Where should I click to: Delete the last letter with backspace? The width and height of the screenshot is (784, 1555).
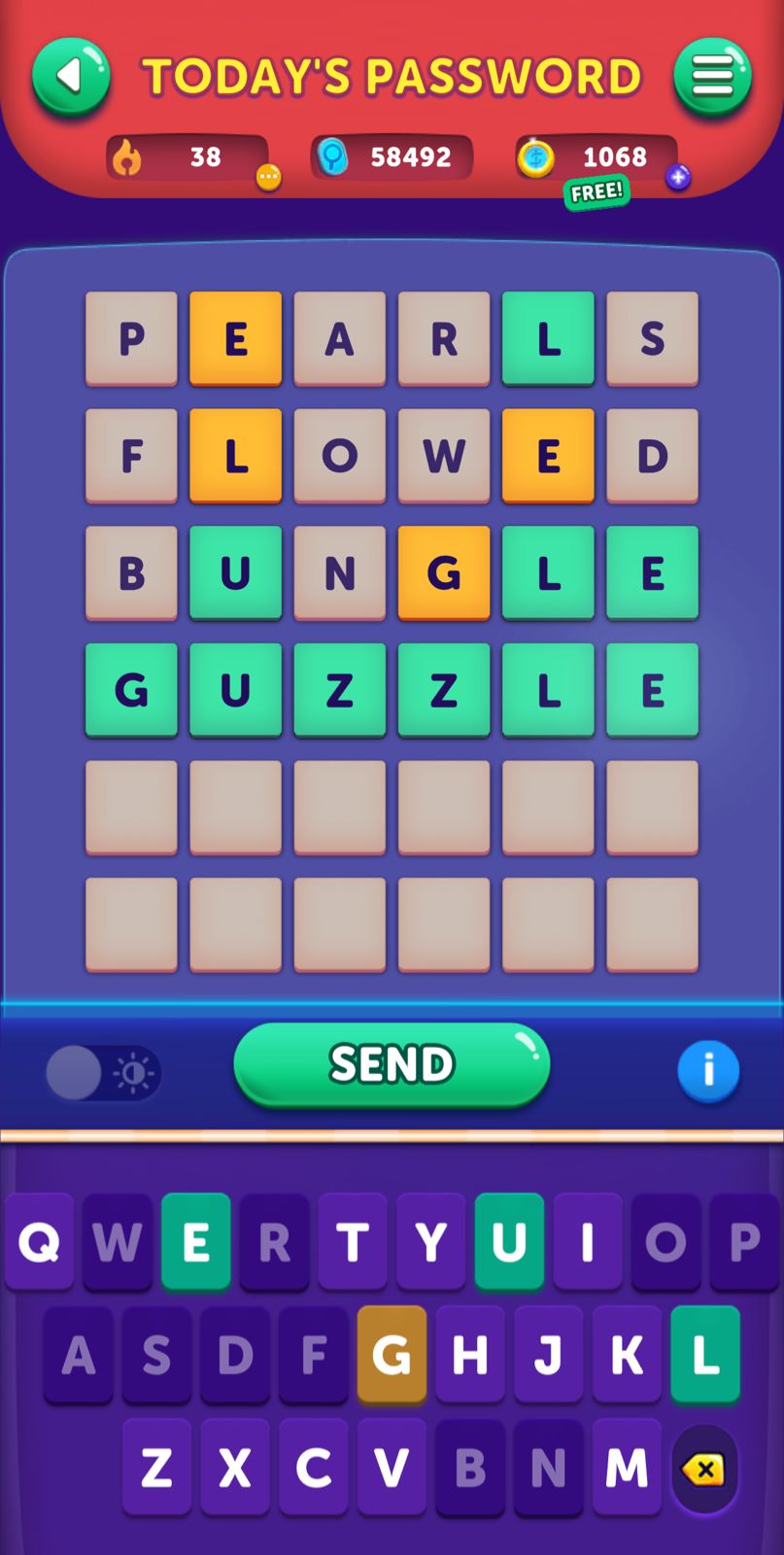point(704,1469)
